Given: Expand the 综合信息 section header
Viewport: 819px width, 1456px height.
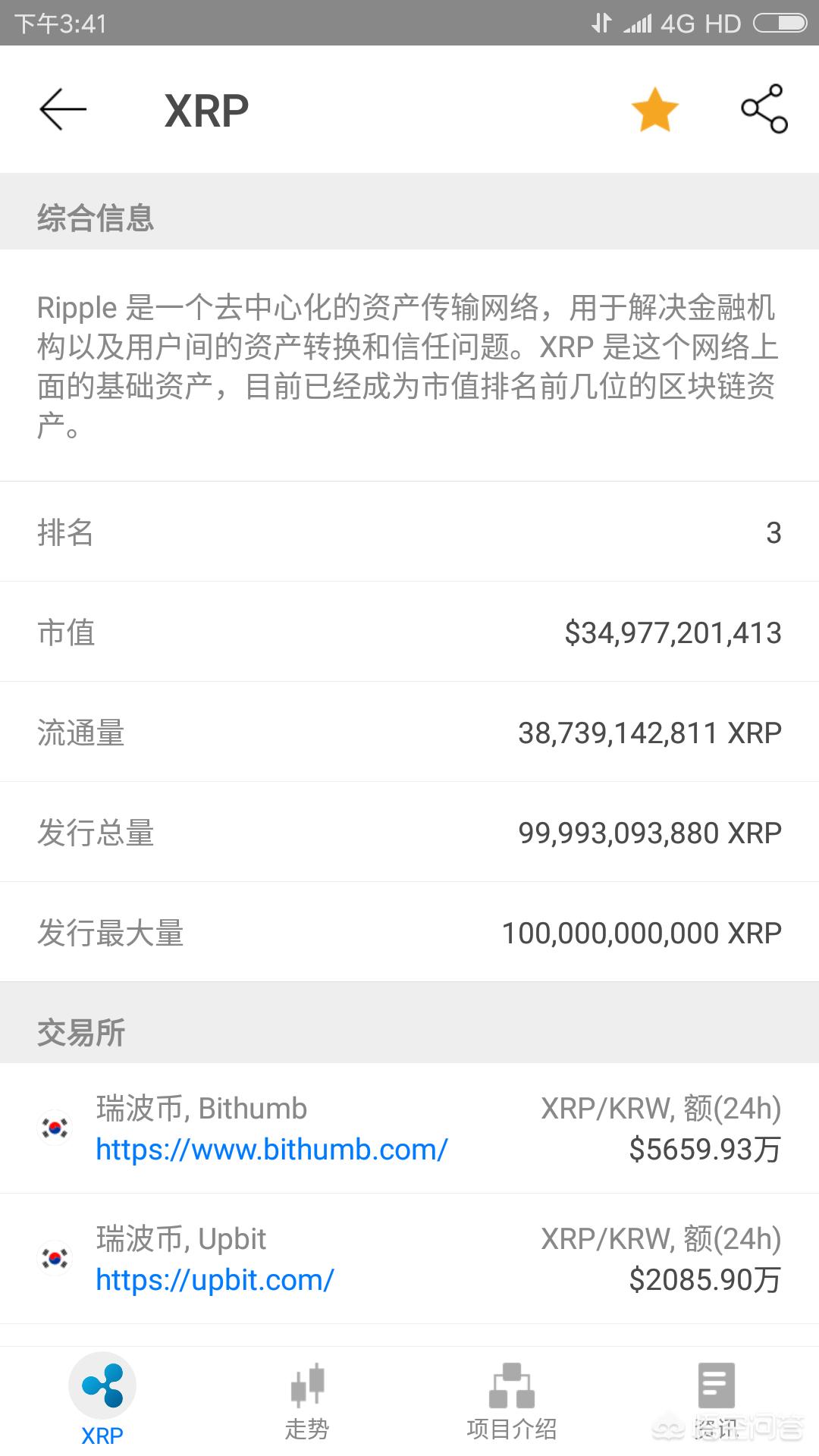Looking at the screenshot, I should (95, 221).
